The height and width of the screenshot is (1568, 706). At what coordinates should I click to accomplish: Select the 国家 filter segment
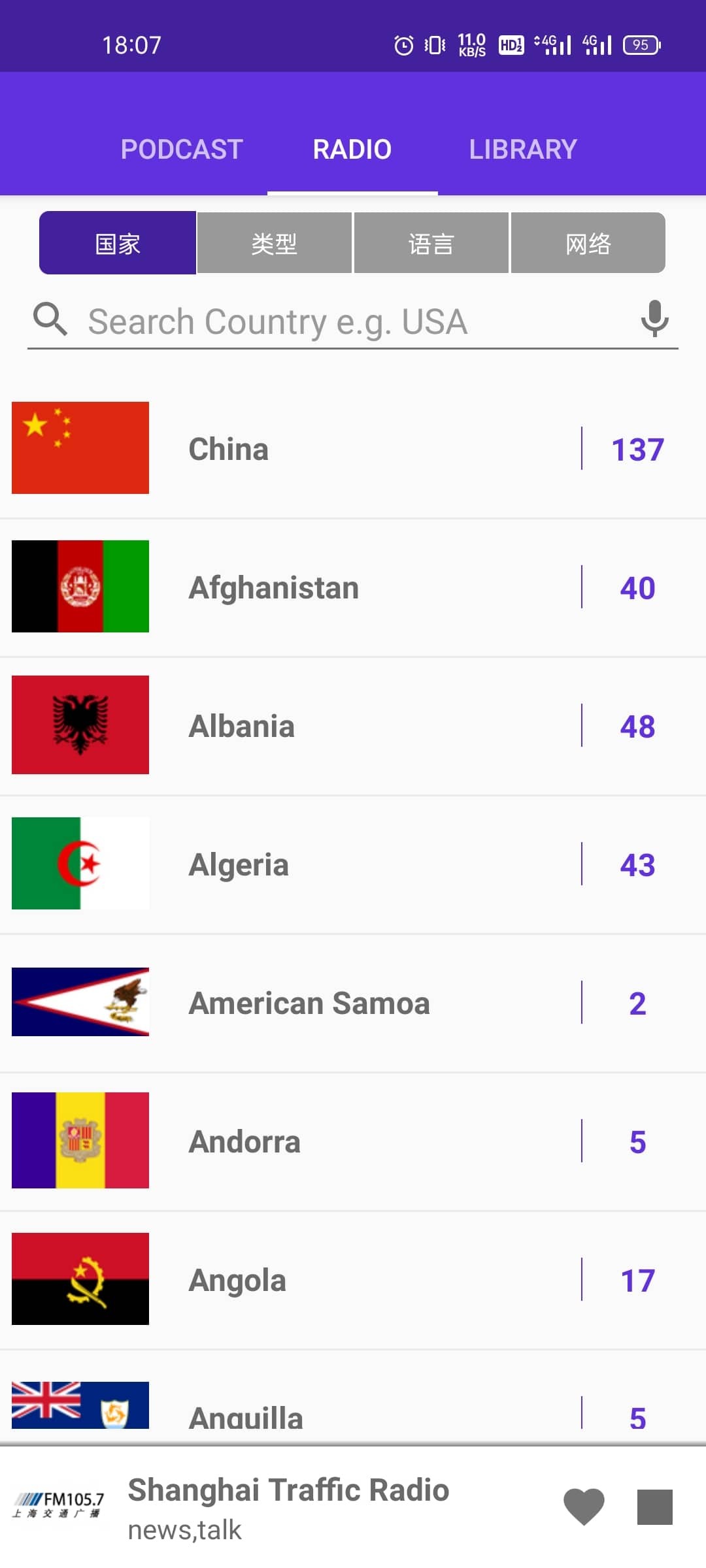118,243
